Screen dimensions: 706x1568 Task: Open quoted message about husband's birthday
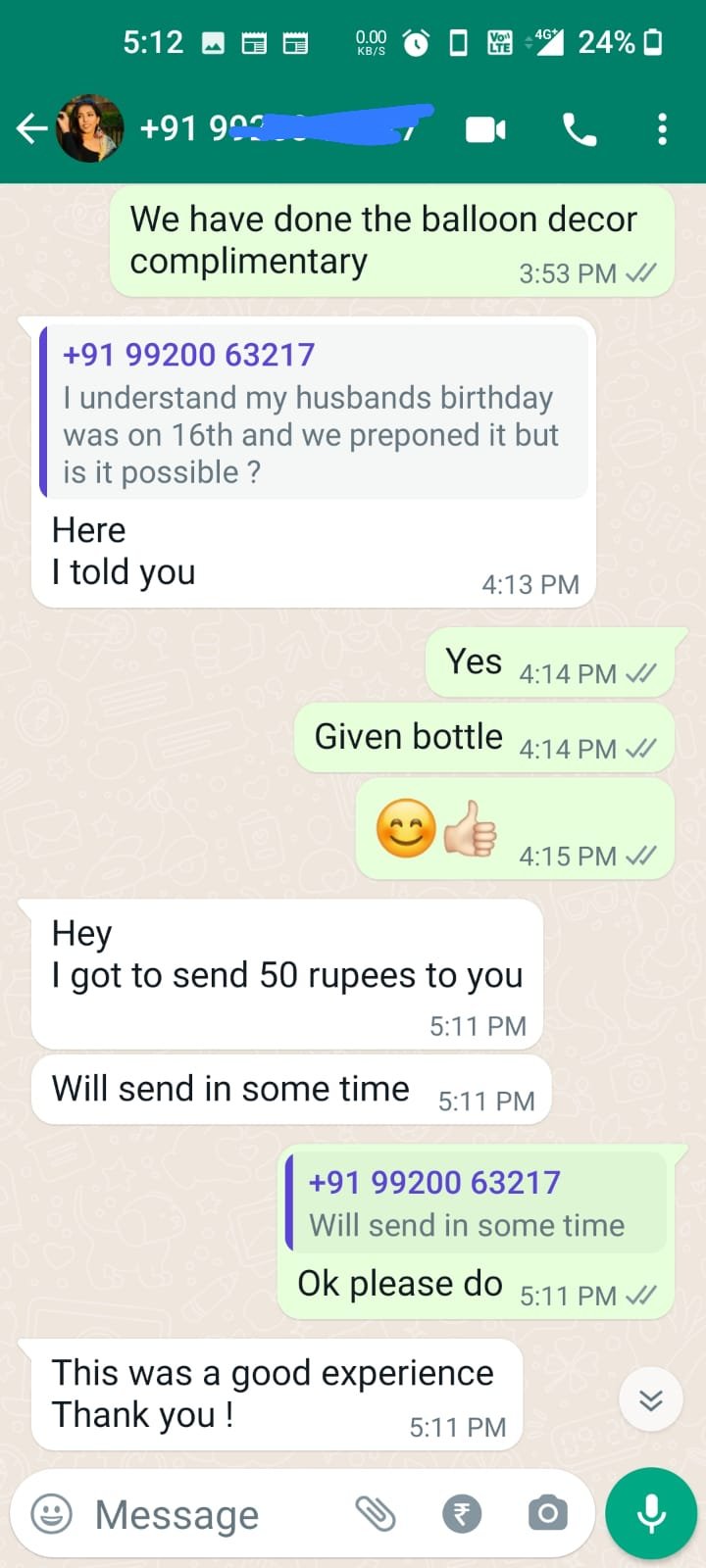pyautogui.click(x=312, y=414)
